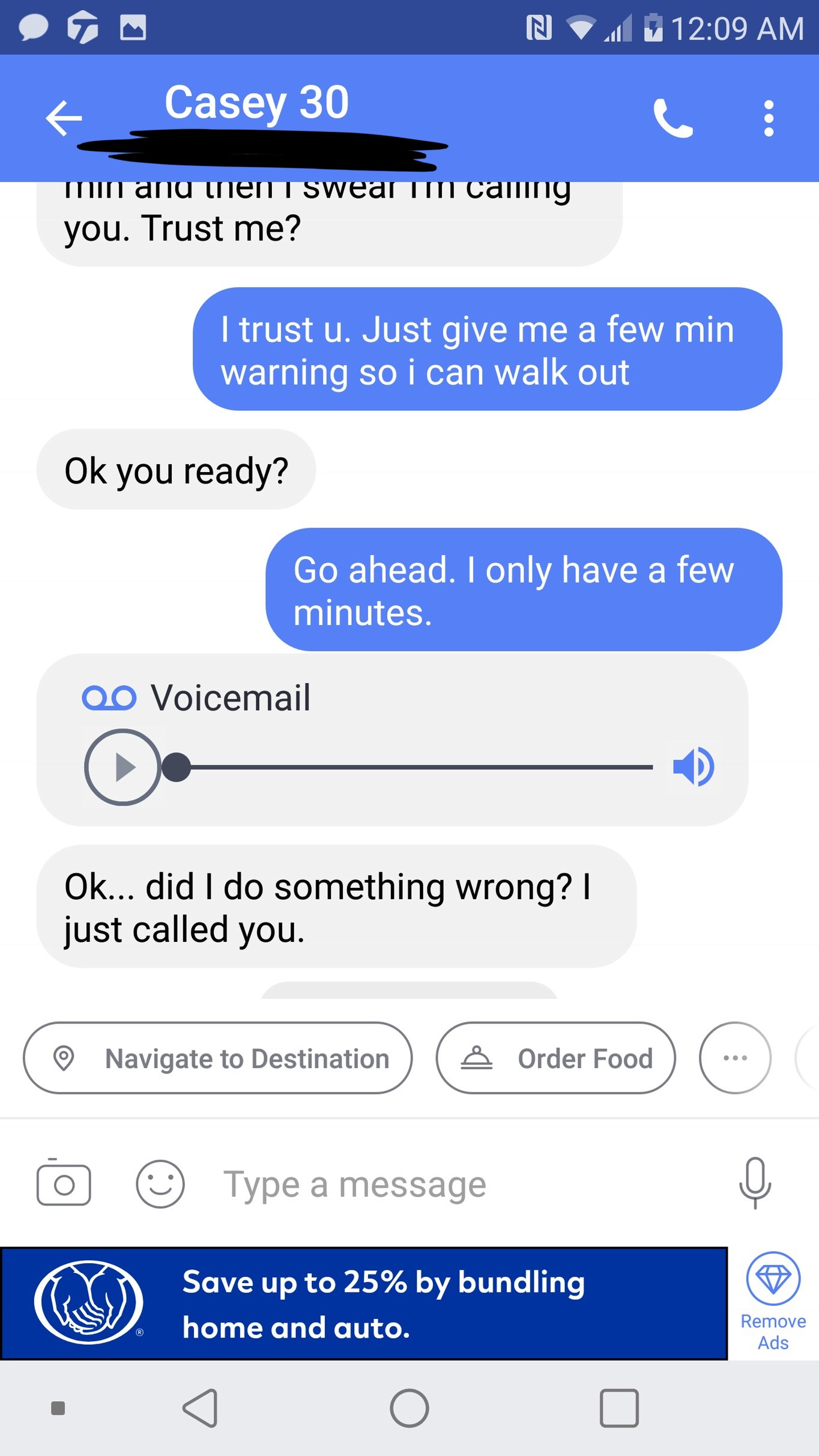Image resolution: width=819 pixels, height=1456 pixels.
Task: Record a voice message with microphone
Action: pyautogui.click(x=755, y=1183)
